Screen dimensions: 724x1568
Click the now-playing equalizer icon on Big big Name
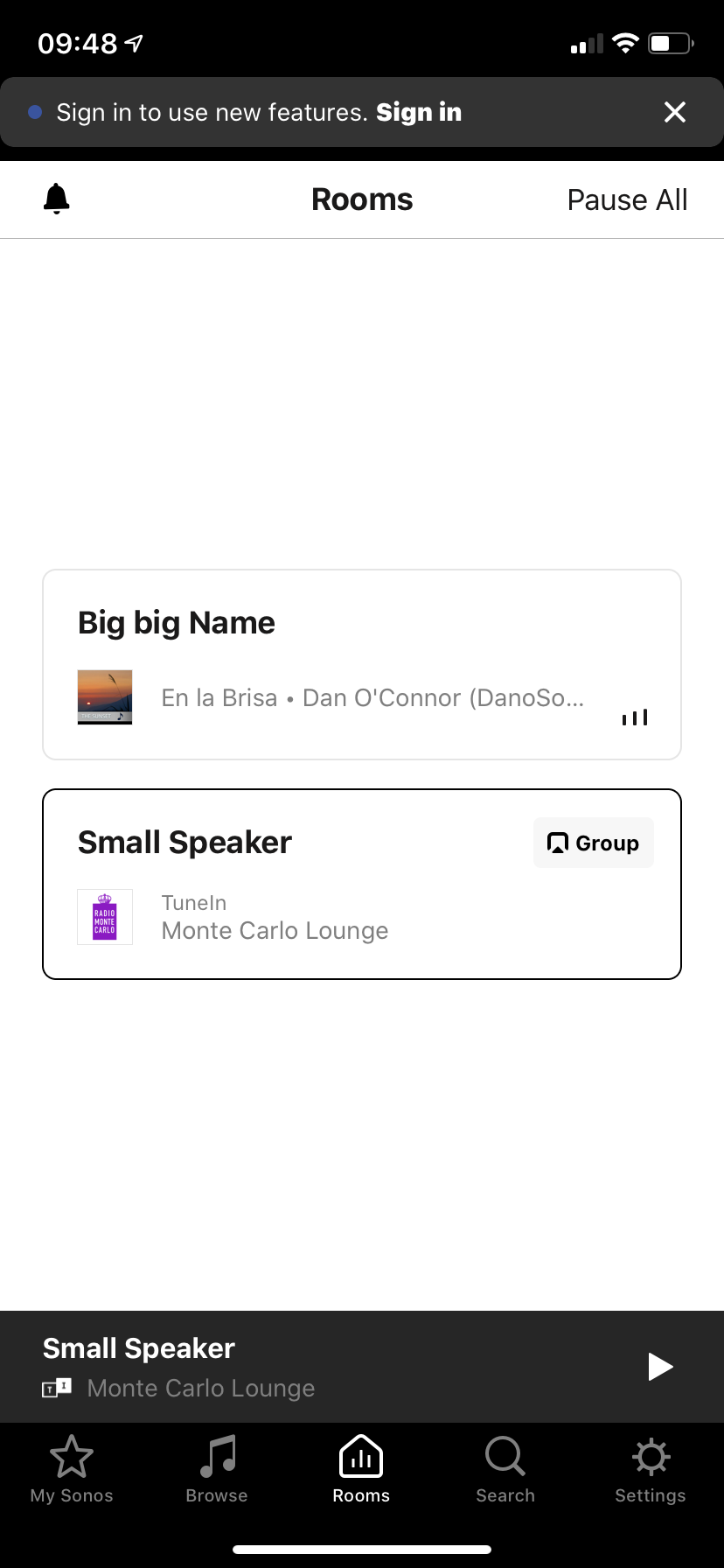click(x=635, y=717)
